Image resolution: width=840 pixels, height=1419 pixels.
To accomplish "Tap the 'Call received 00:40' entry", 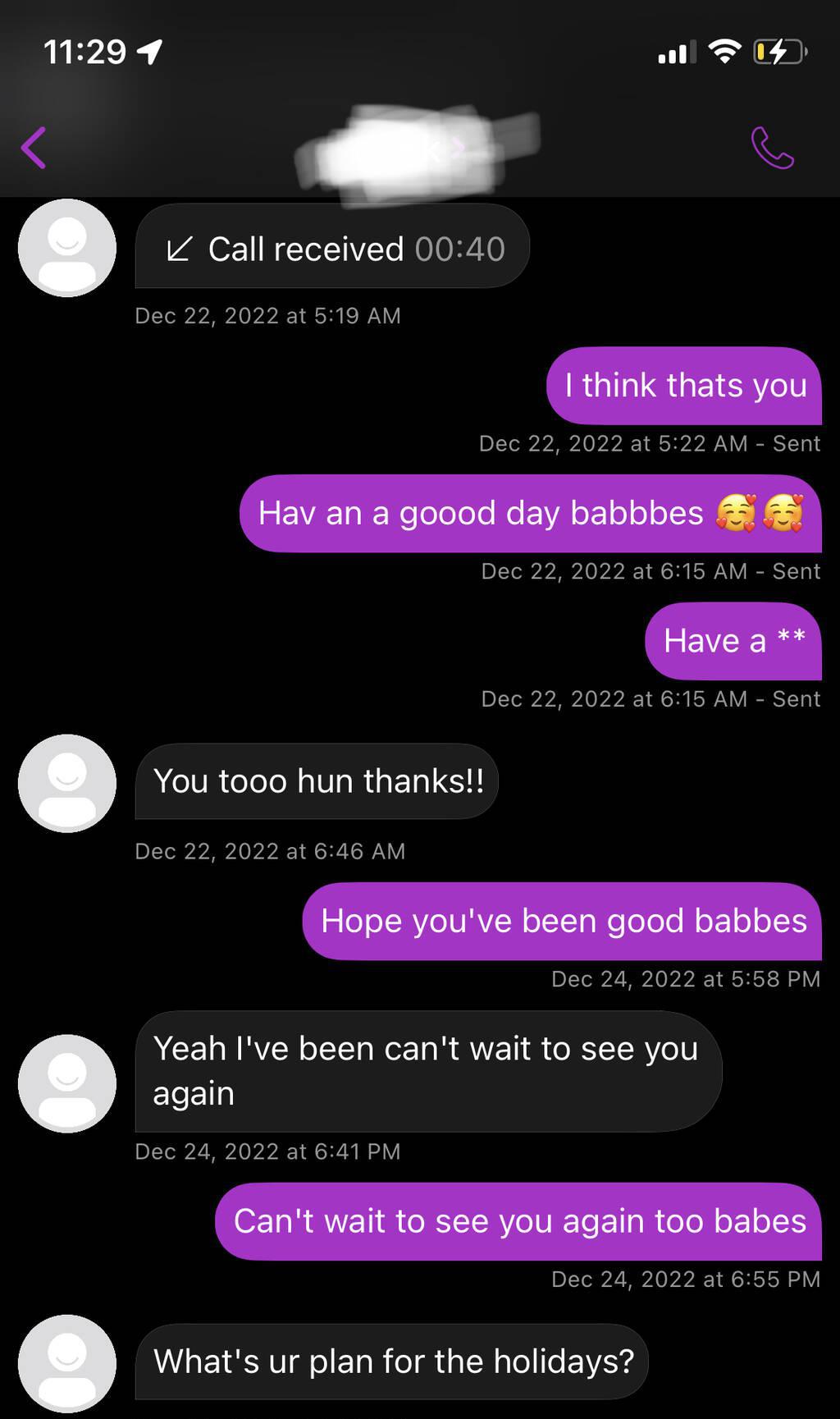I will (333, 249).
